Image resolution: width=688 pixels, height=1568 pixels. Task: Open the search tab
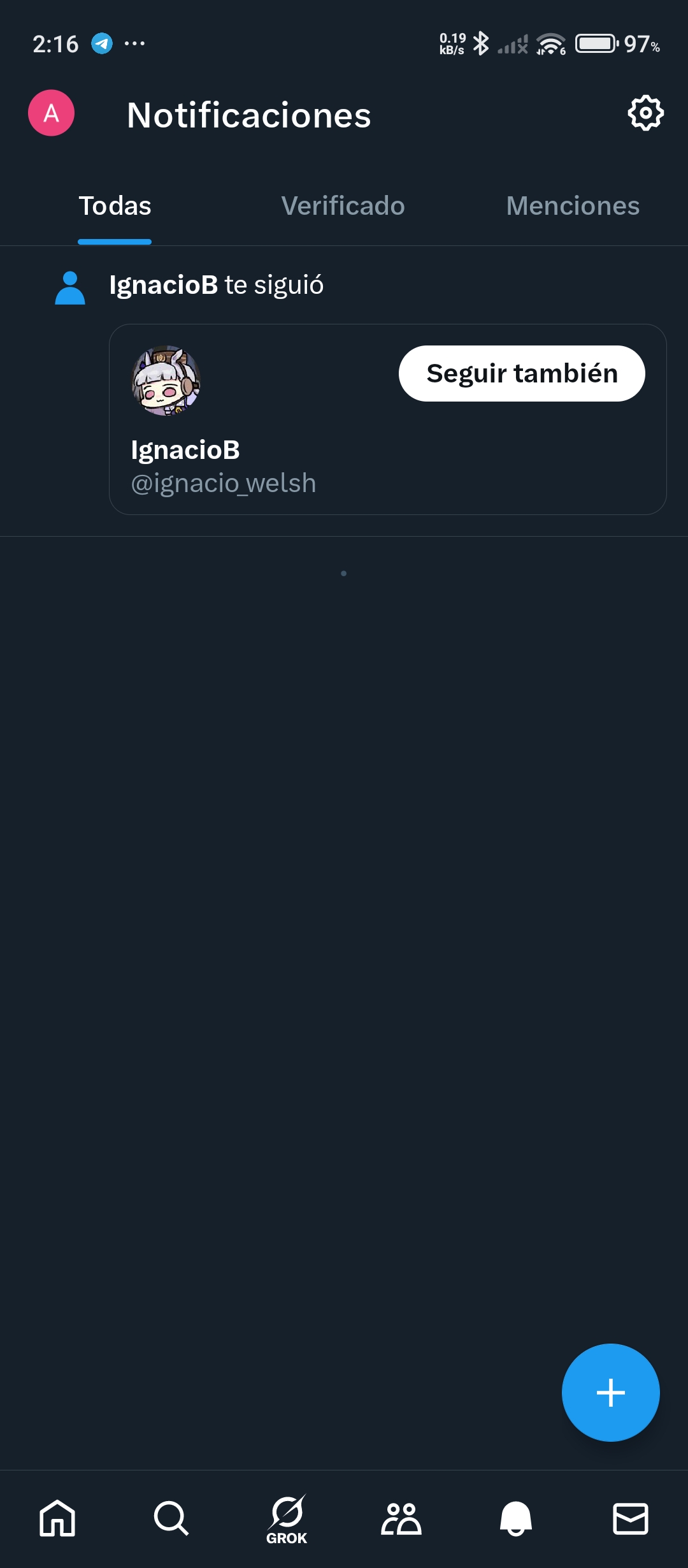pyautogui.click(x=171, y=1518)
